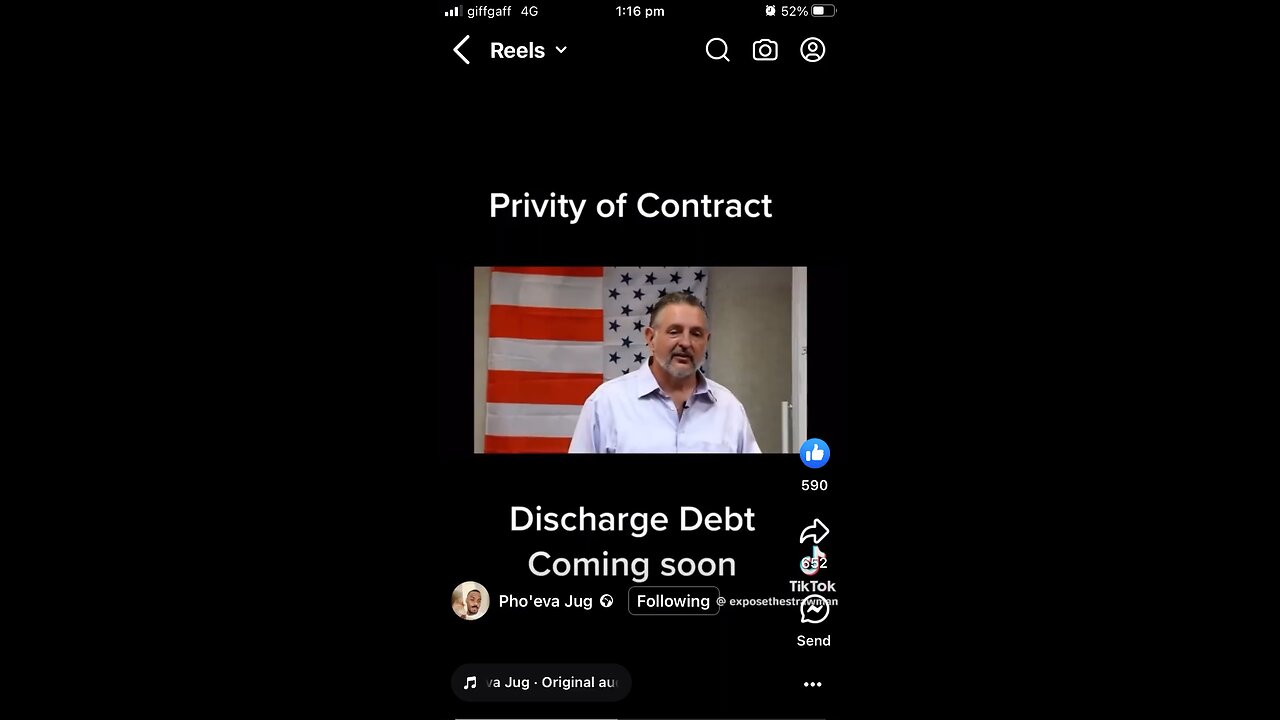The image size is (1280, 720).
Task: Open Pho'eva Jug's profile
Action: pyautogui.click(x=545, y=601)
